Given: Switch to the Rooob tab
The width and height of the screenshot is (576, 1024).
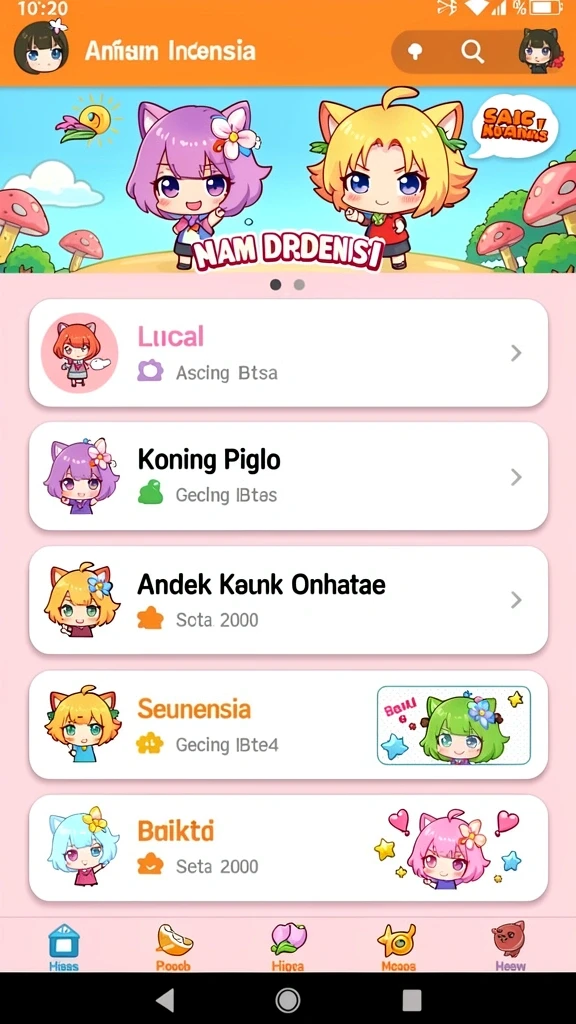Looking at the screenshot, I should [x=174, y=946].
